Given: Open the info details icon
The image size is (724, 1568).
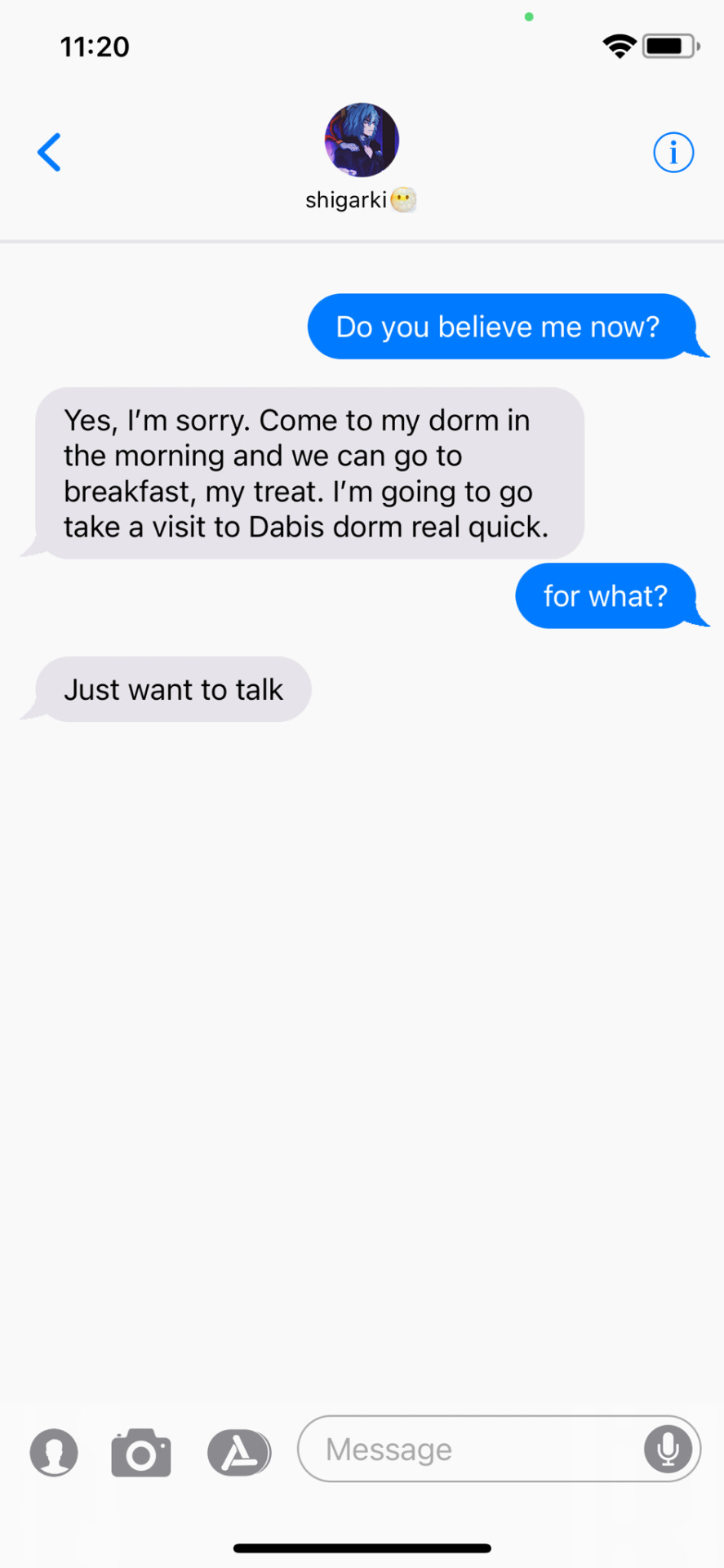Looking at the screenshot, I should pos(673,153).
